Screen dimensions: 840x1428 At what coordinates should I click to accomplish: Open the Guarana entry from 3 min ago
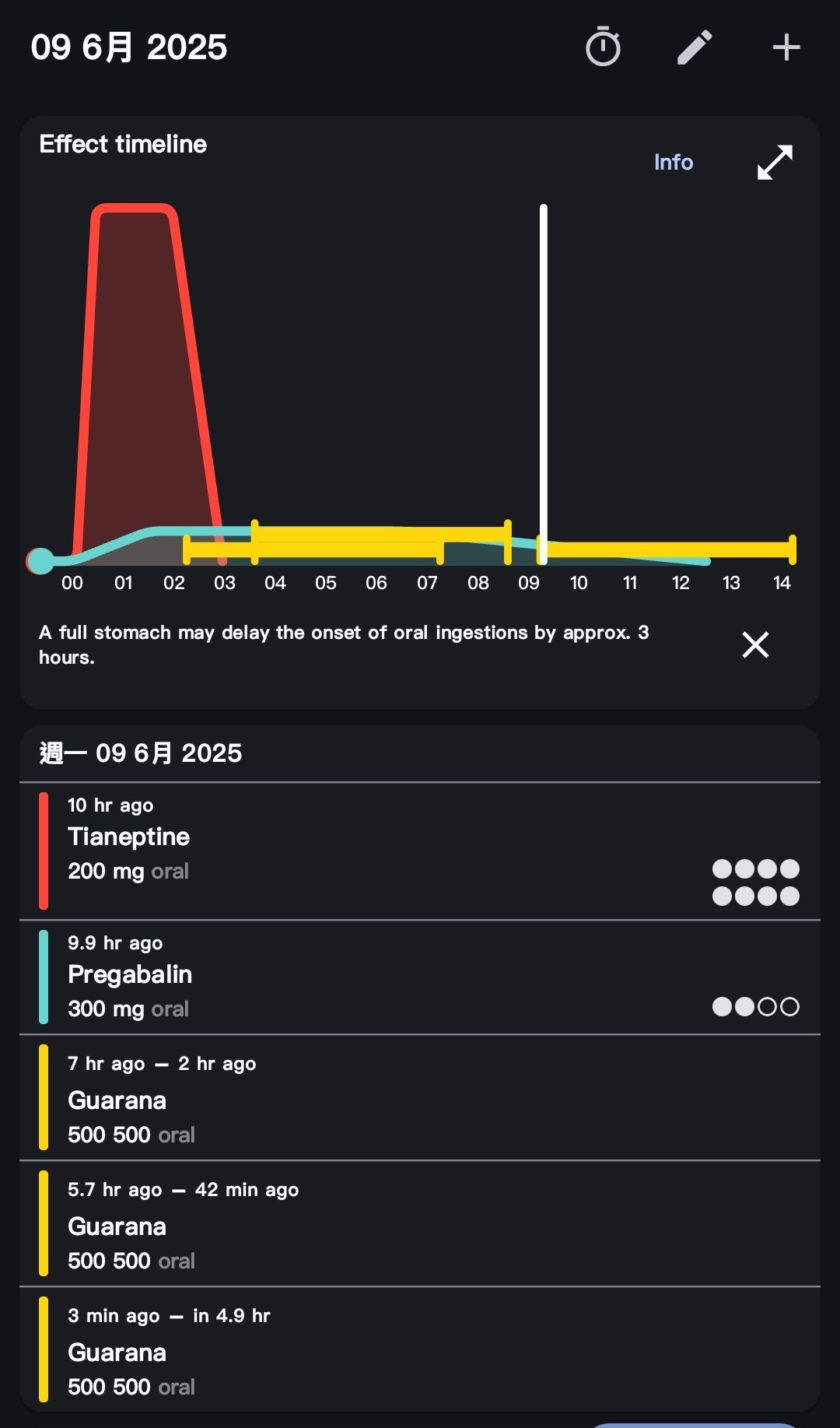[x=420, y=1350]
